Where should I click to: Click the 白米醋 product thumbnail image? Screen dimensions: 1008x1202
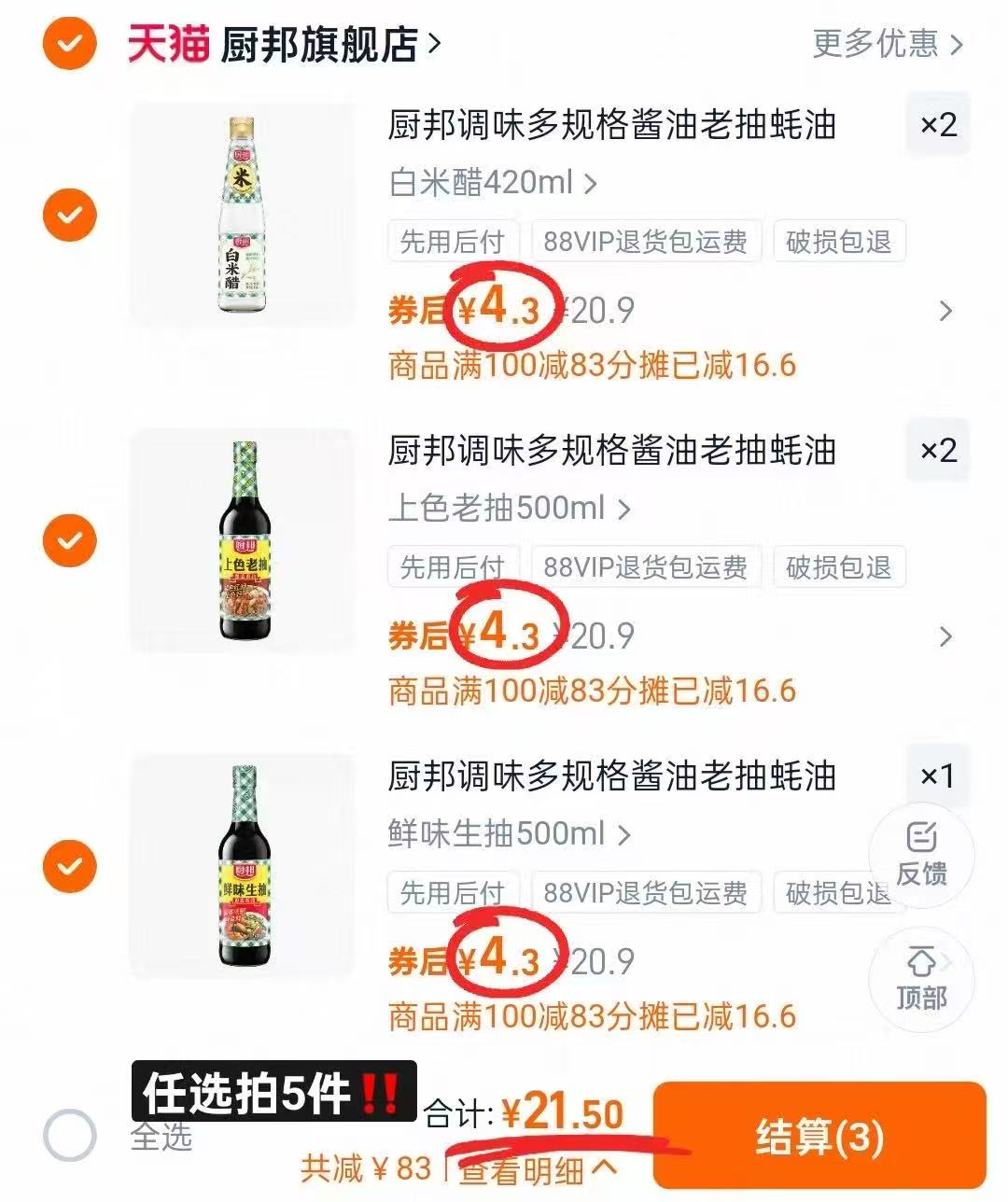(x=240, y=215)
